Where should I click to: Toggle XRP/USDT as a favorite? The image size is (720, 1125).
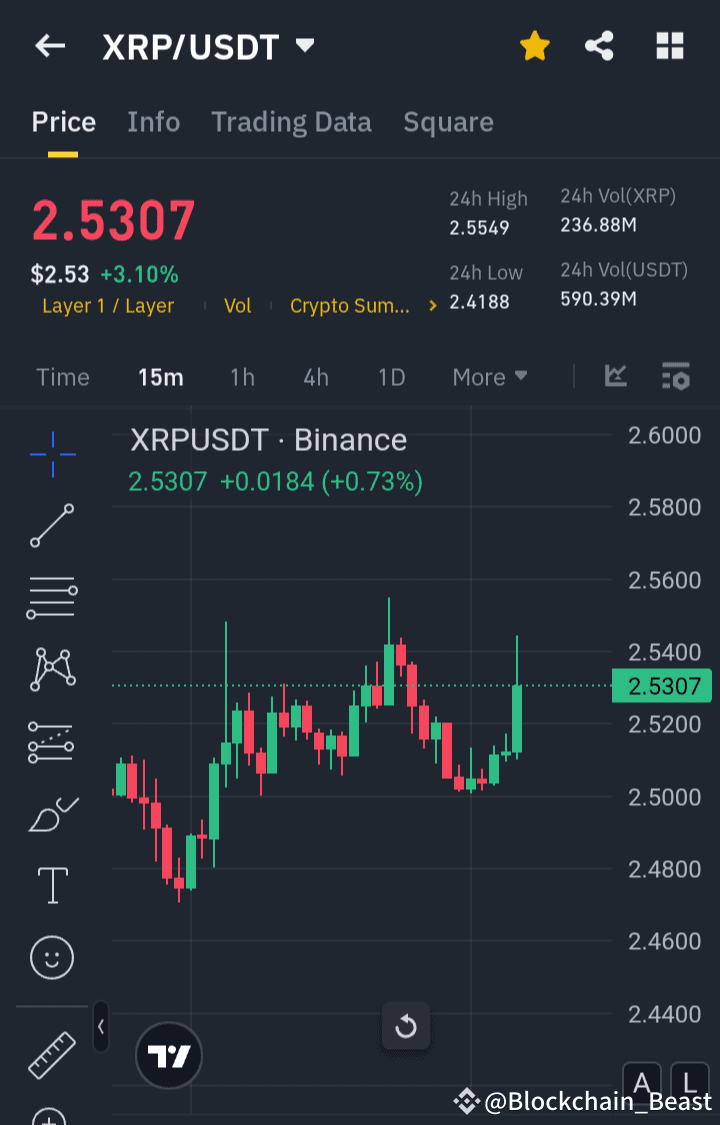click(x=535, y=46)
